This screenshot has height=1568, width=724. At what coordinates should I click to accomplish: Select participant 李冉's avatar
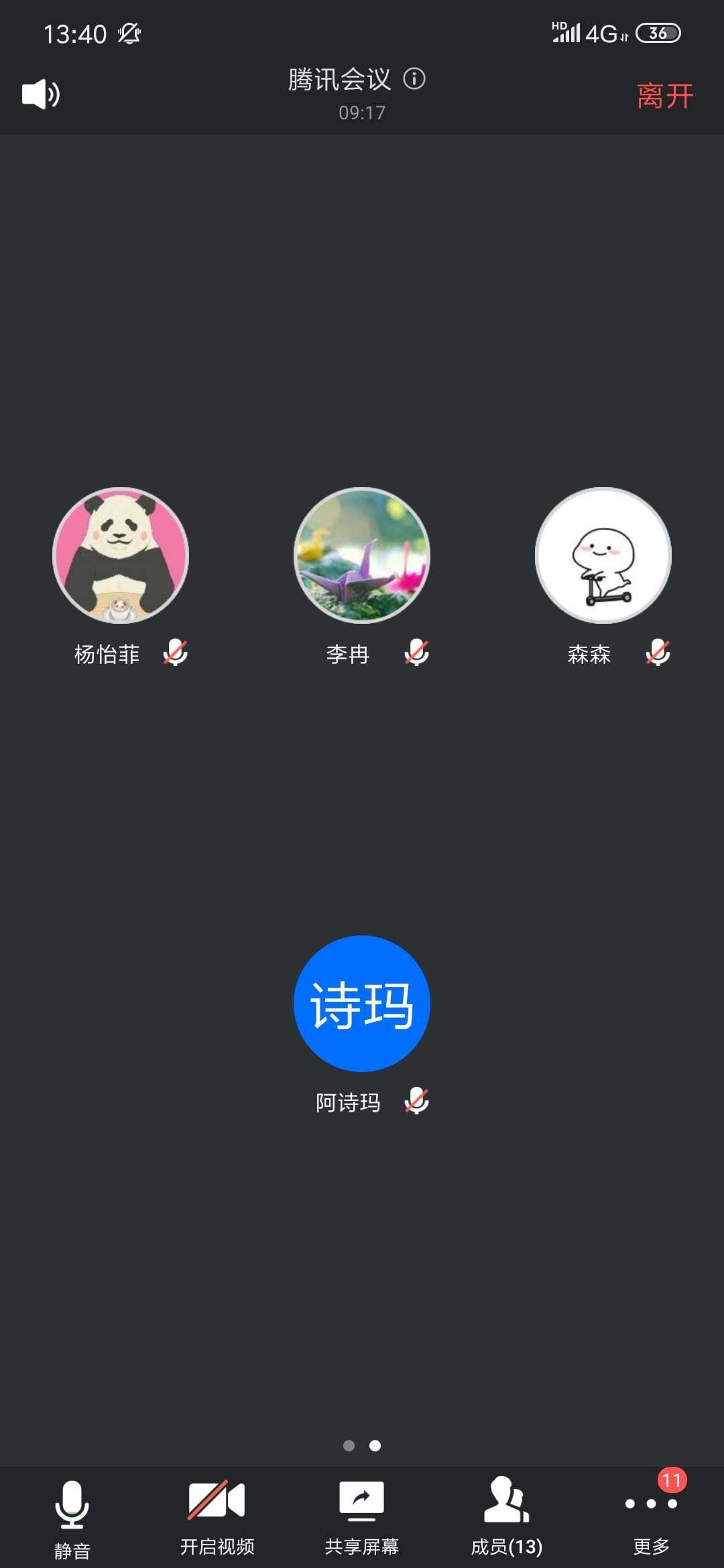pyautogui.click(x=362, y=555)
